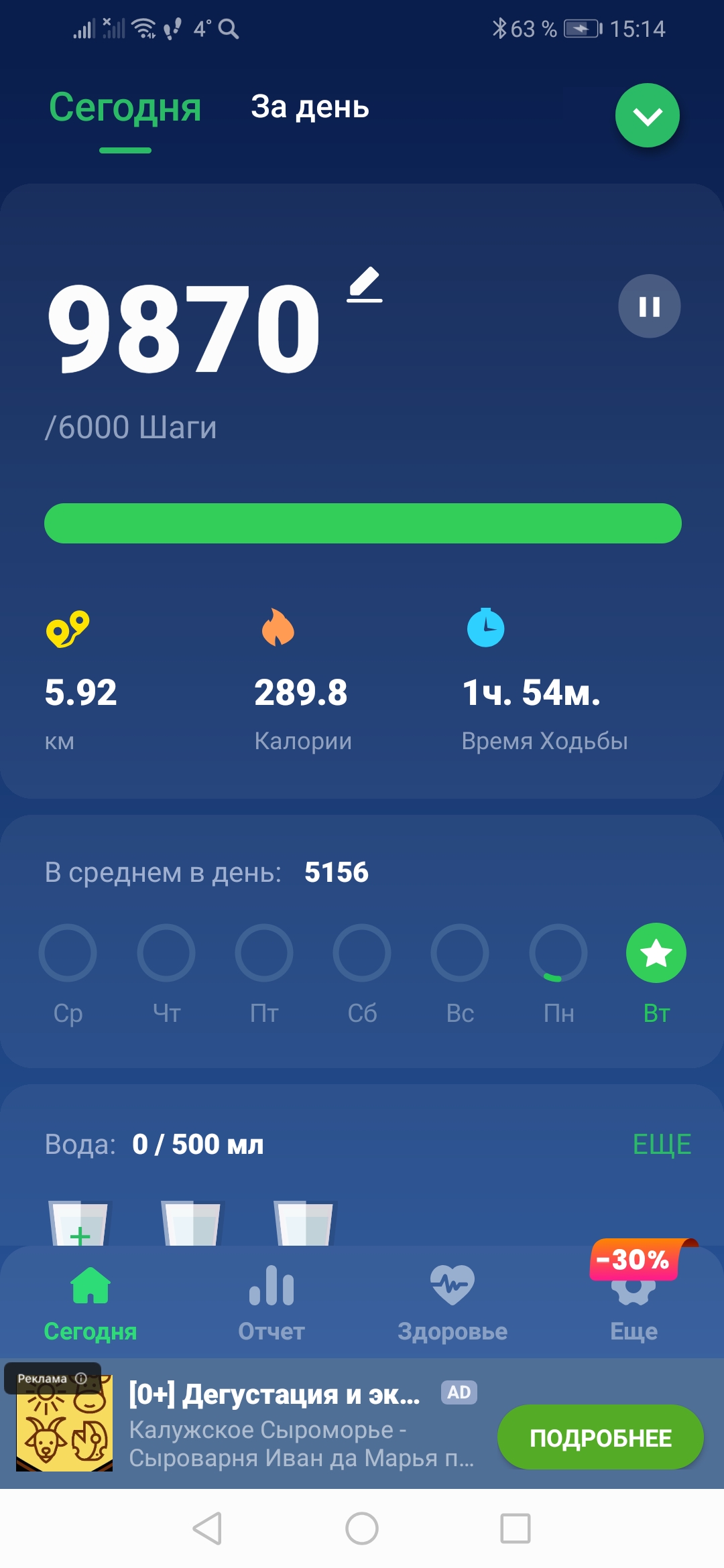
Task: Pause step counting
Action: (649, 306)
